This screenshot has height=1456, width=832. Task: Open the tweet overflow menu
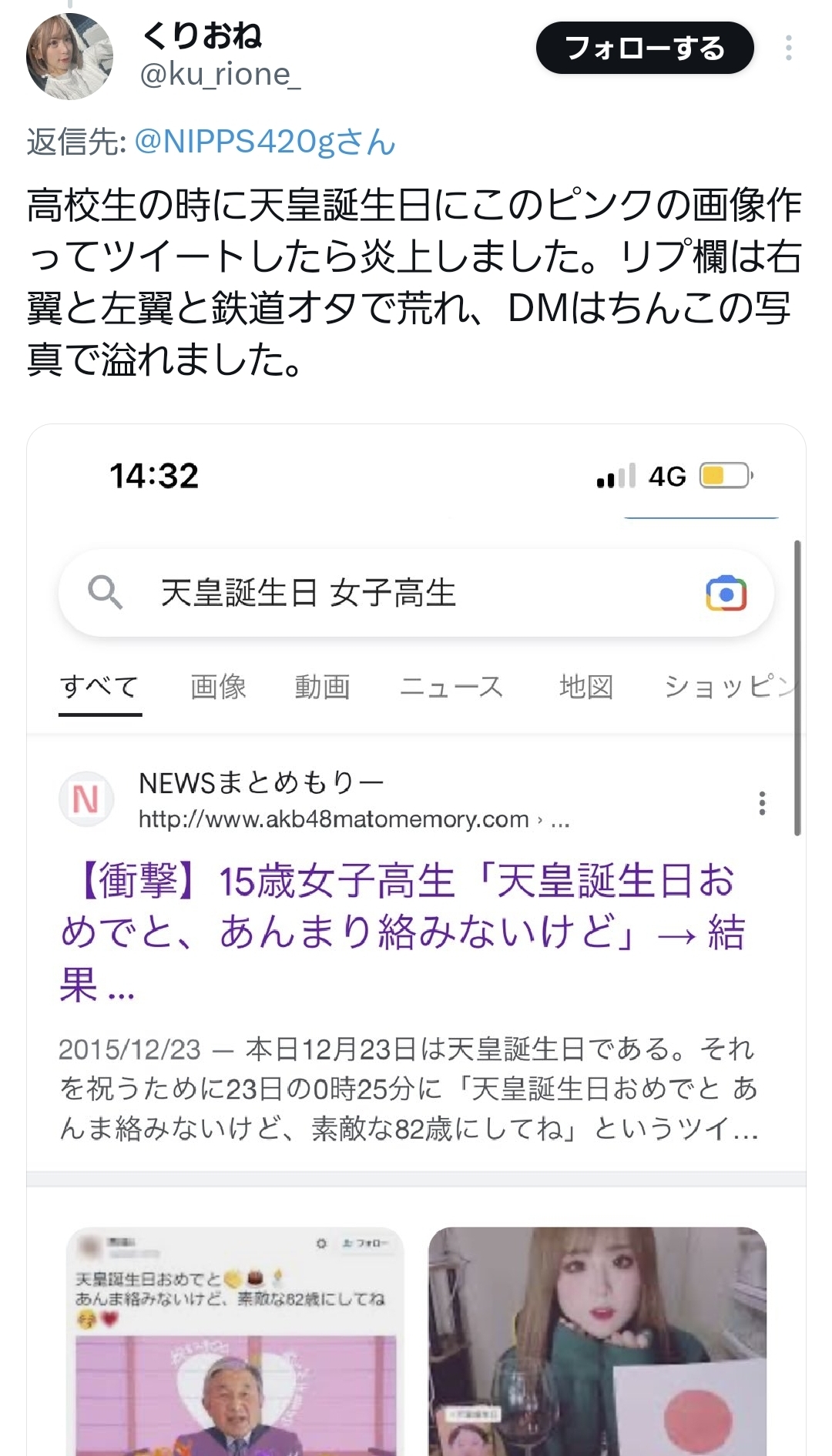click(788, 48)
